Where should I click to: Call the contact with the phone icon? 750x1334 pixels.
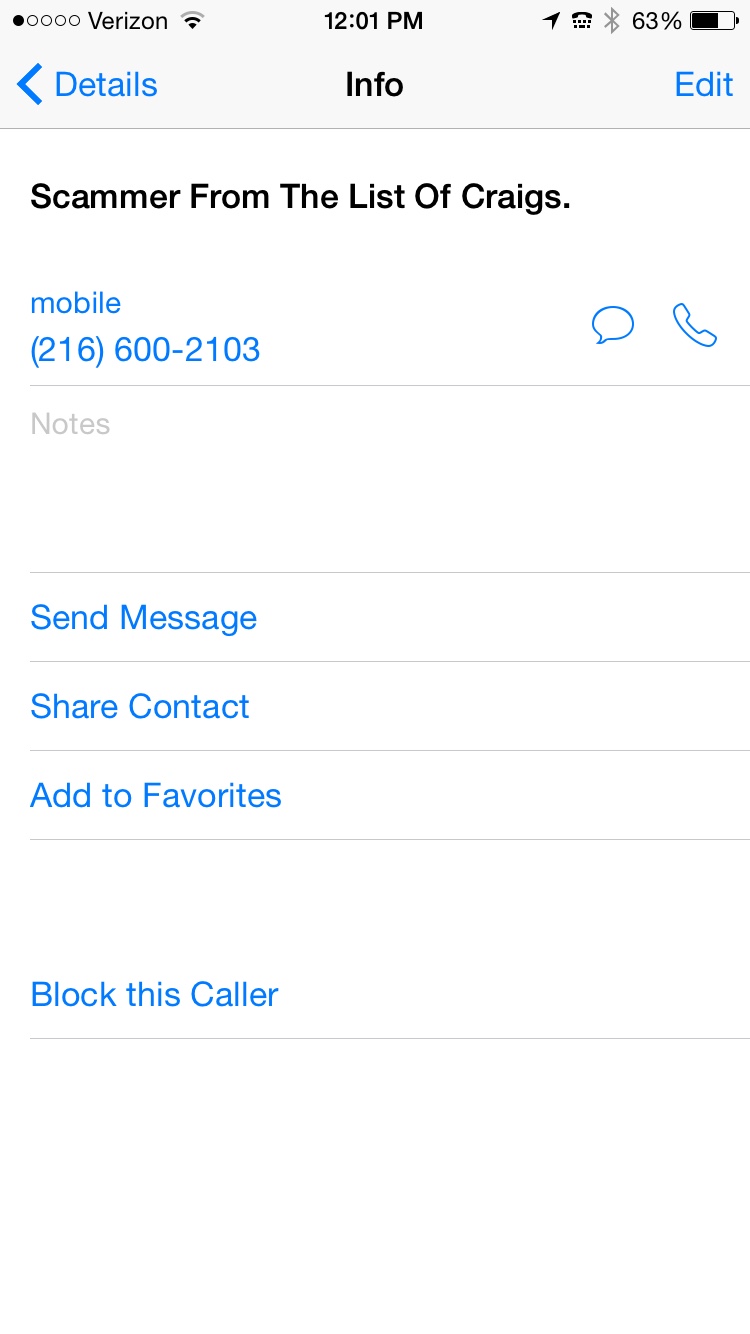click(695, 325)
